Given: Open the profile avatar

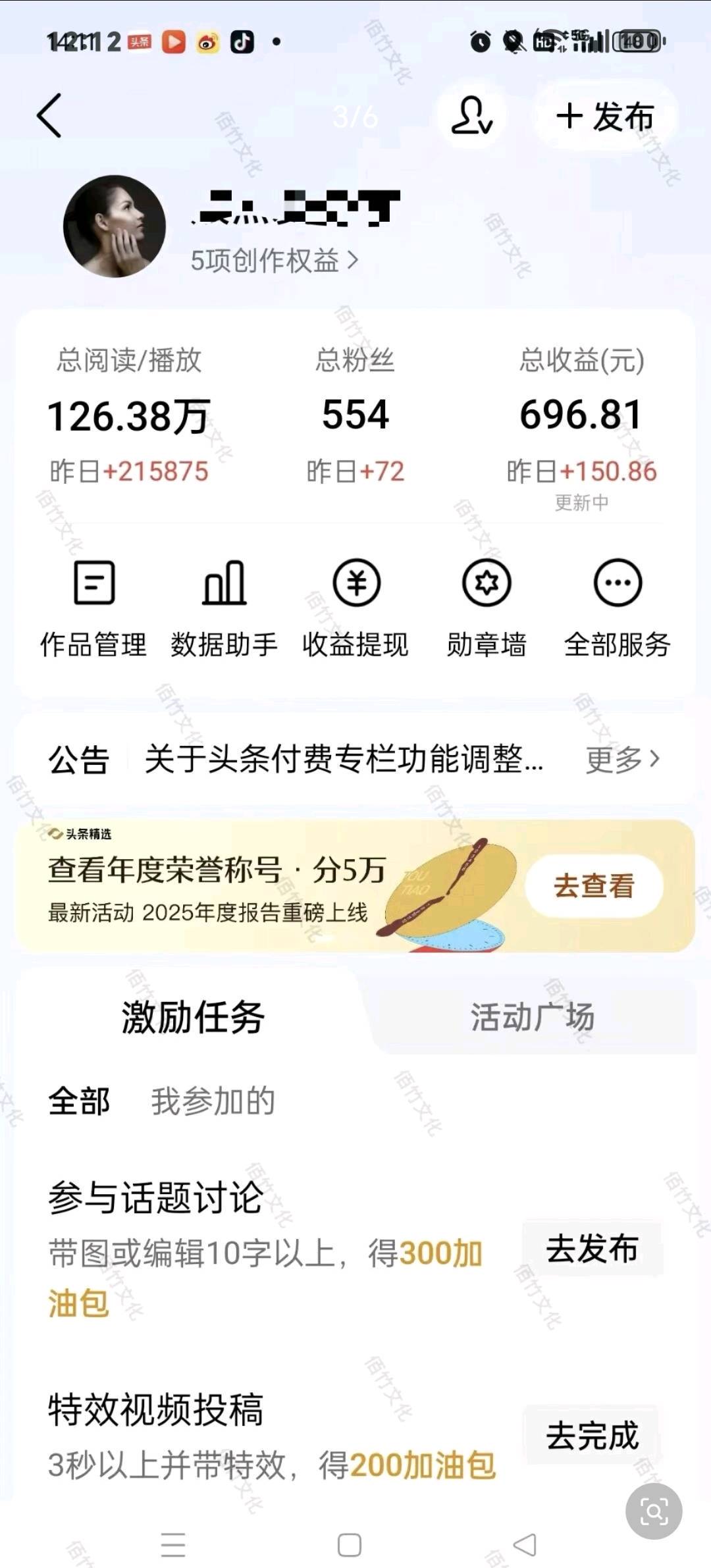Looking at the screenshot, I should (x=115, y=226).
